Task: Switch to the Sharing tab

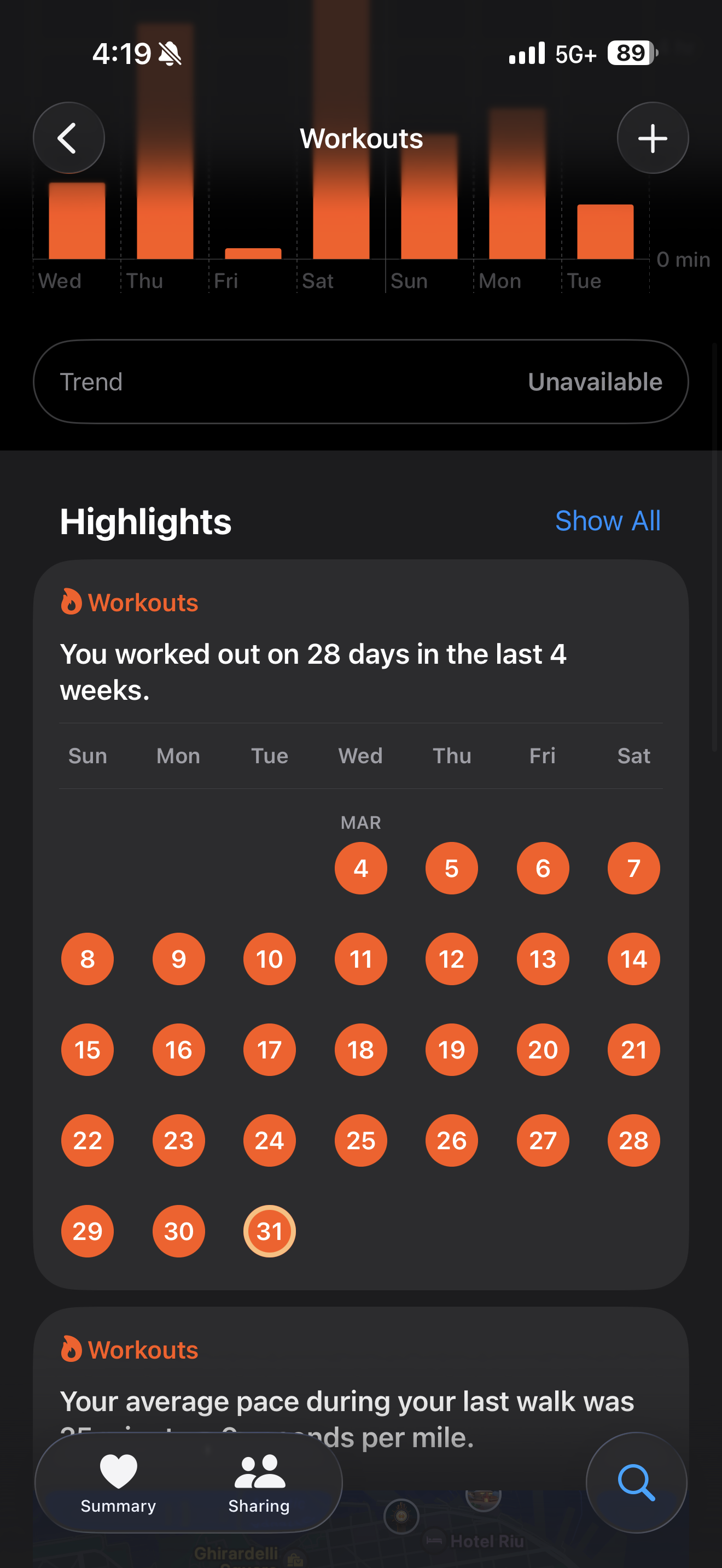Action: click(259, 1483)
